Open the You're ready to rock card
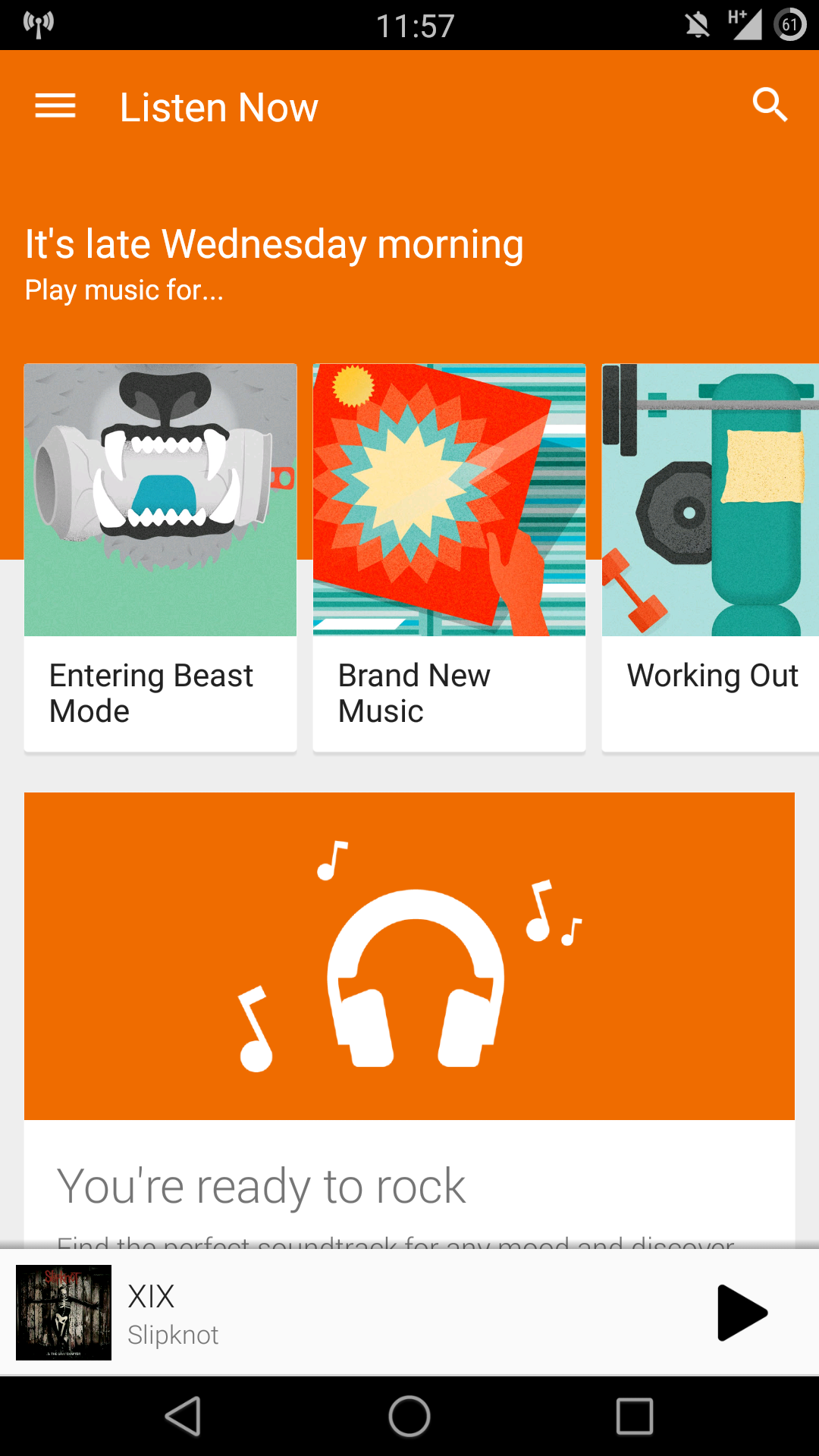This screenshot has height=1456, width=819. point(409,1021)
